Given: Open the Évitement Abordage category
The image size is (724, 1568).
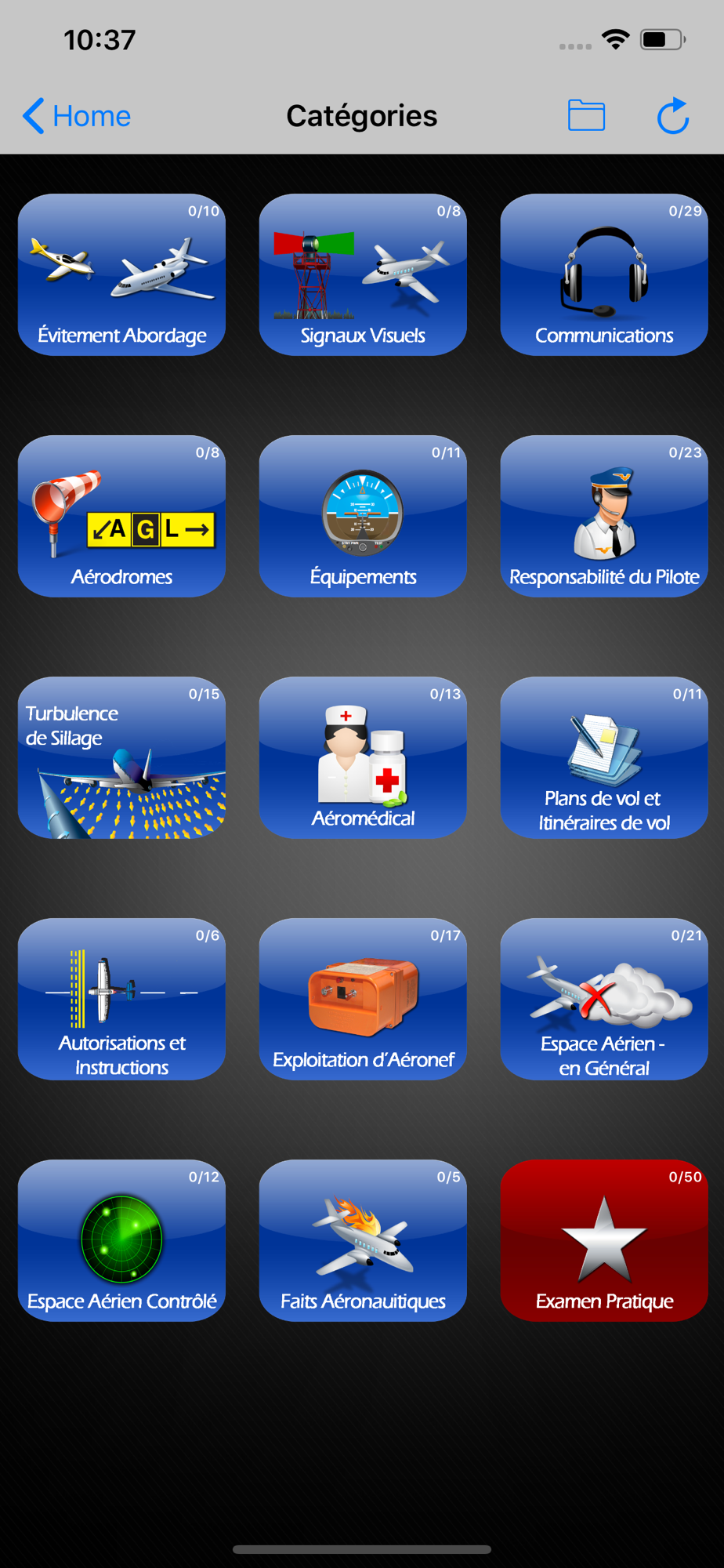Looking at the screenshot, I should point(121,275).
